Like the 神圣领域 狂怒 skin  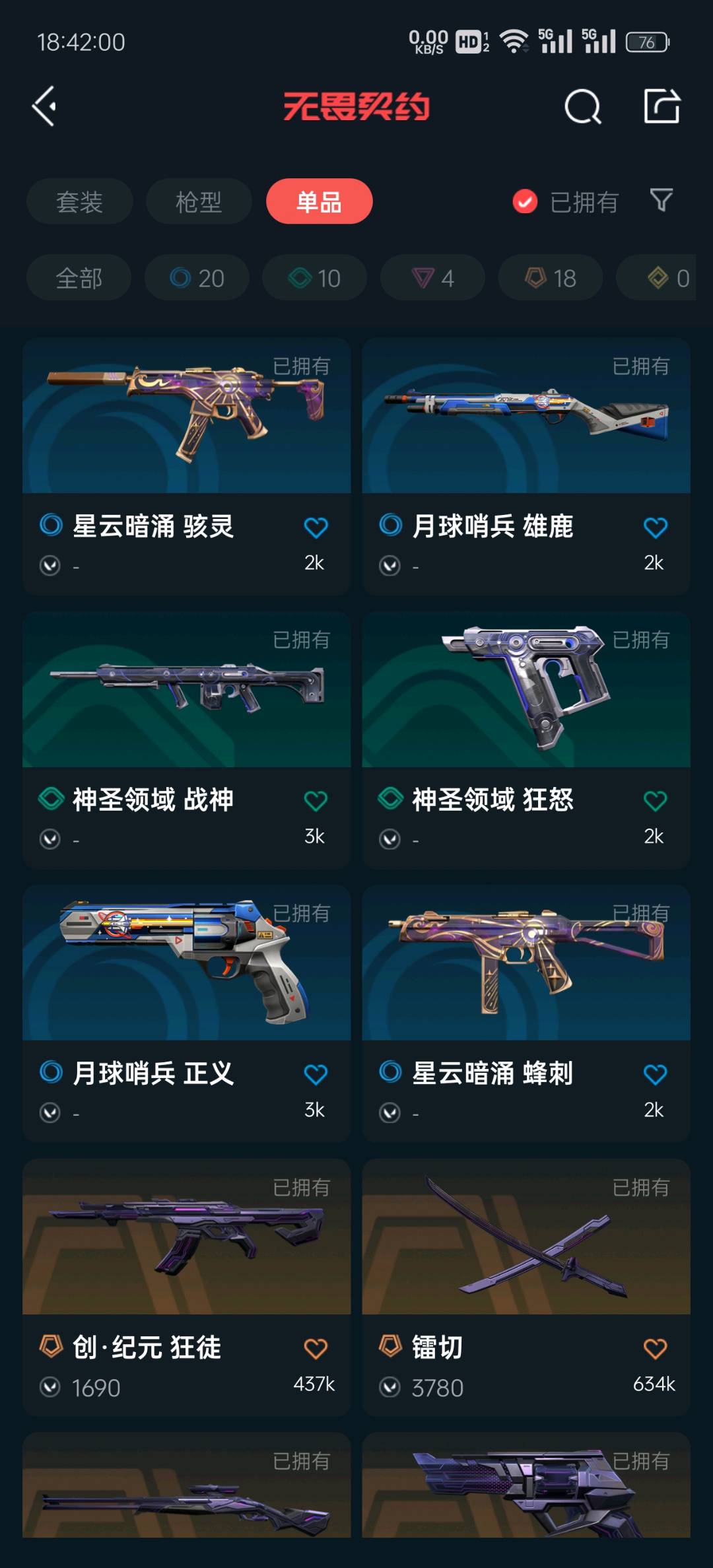pos(655,801)
